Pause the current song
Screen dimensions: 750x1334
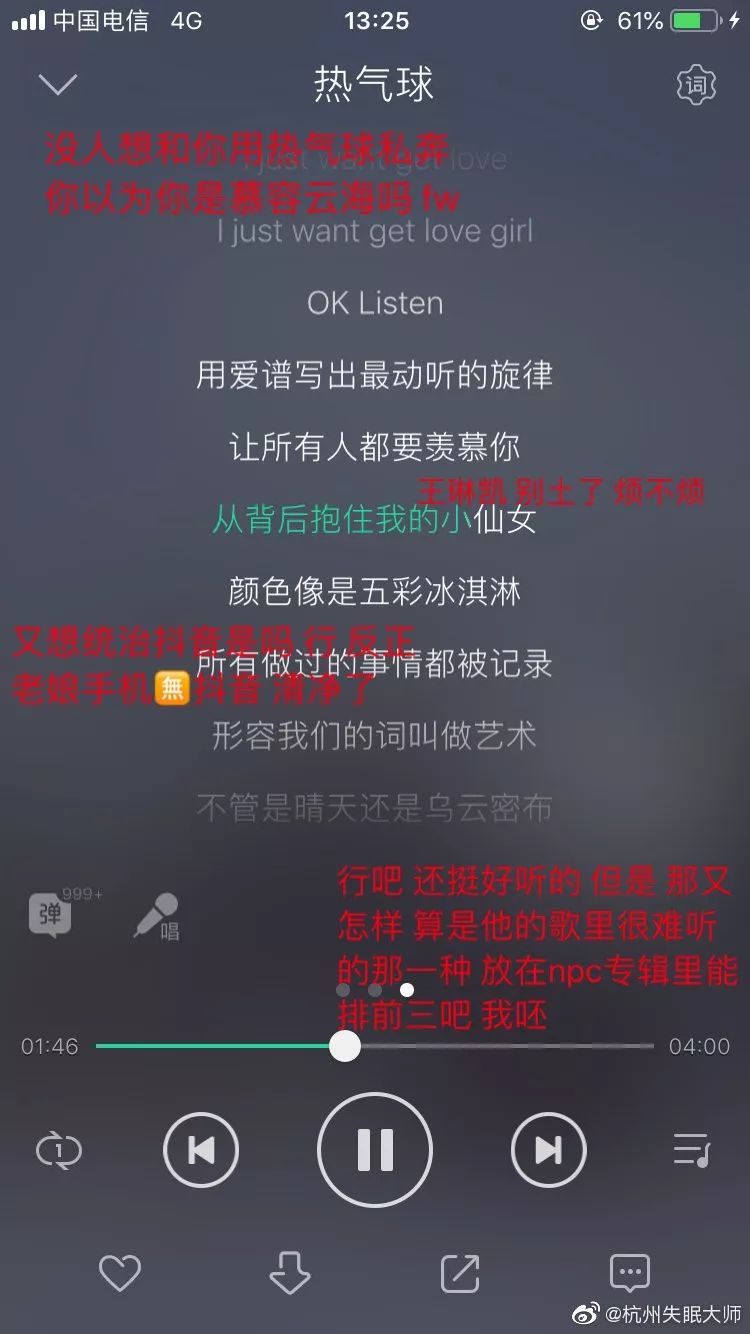click(x=375, y=1151)
